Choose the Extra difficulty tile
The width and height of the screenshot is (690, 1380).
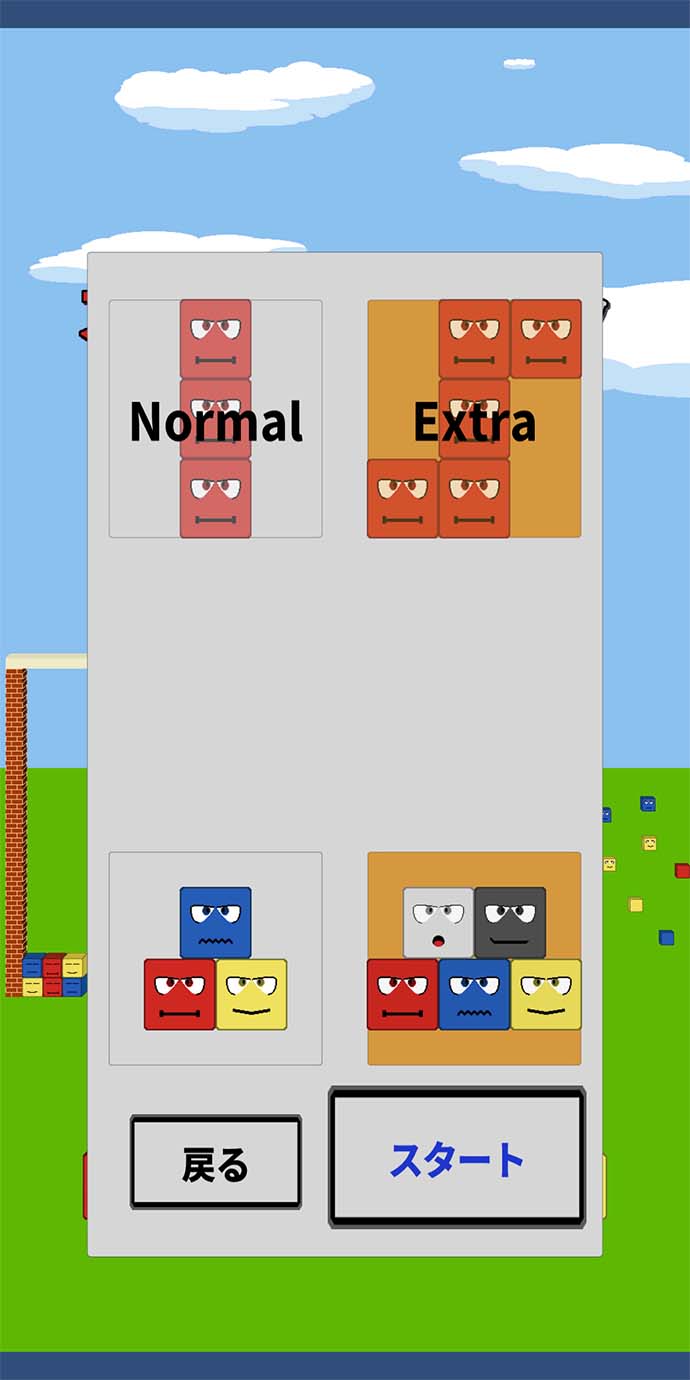click(474, 419)
